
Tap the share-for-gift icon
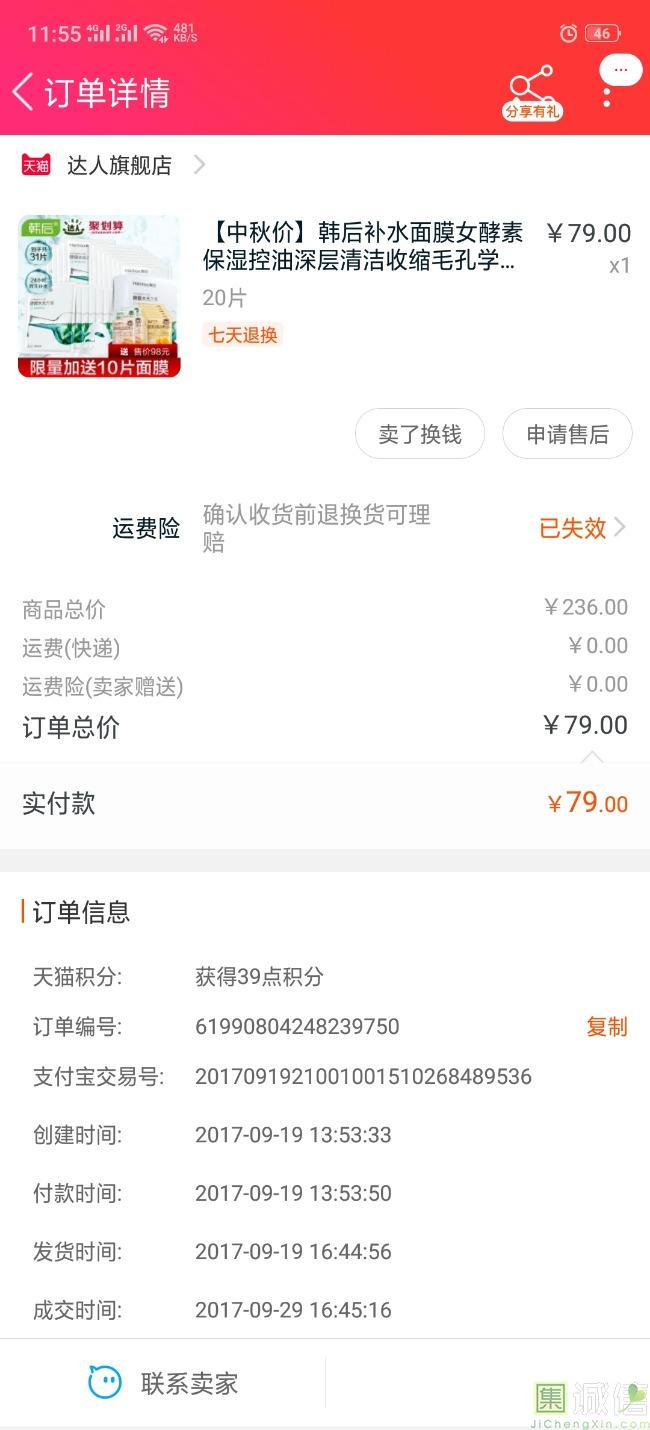pyautogui.click(x=532, y=93)
